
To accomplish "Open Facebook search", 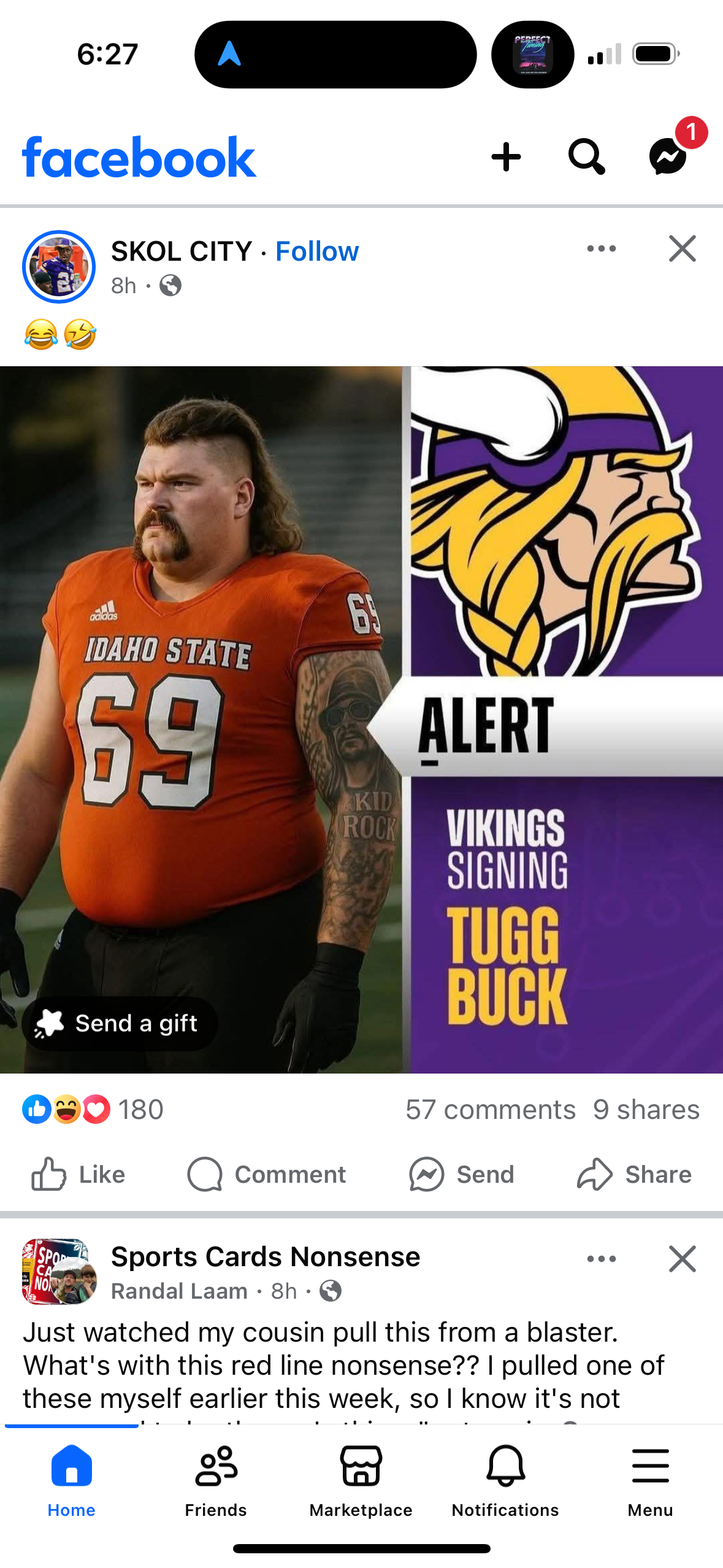I will pyautogui.click(x=586, y=157).
